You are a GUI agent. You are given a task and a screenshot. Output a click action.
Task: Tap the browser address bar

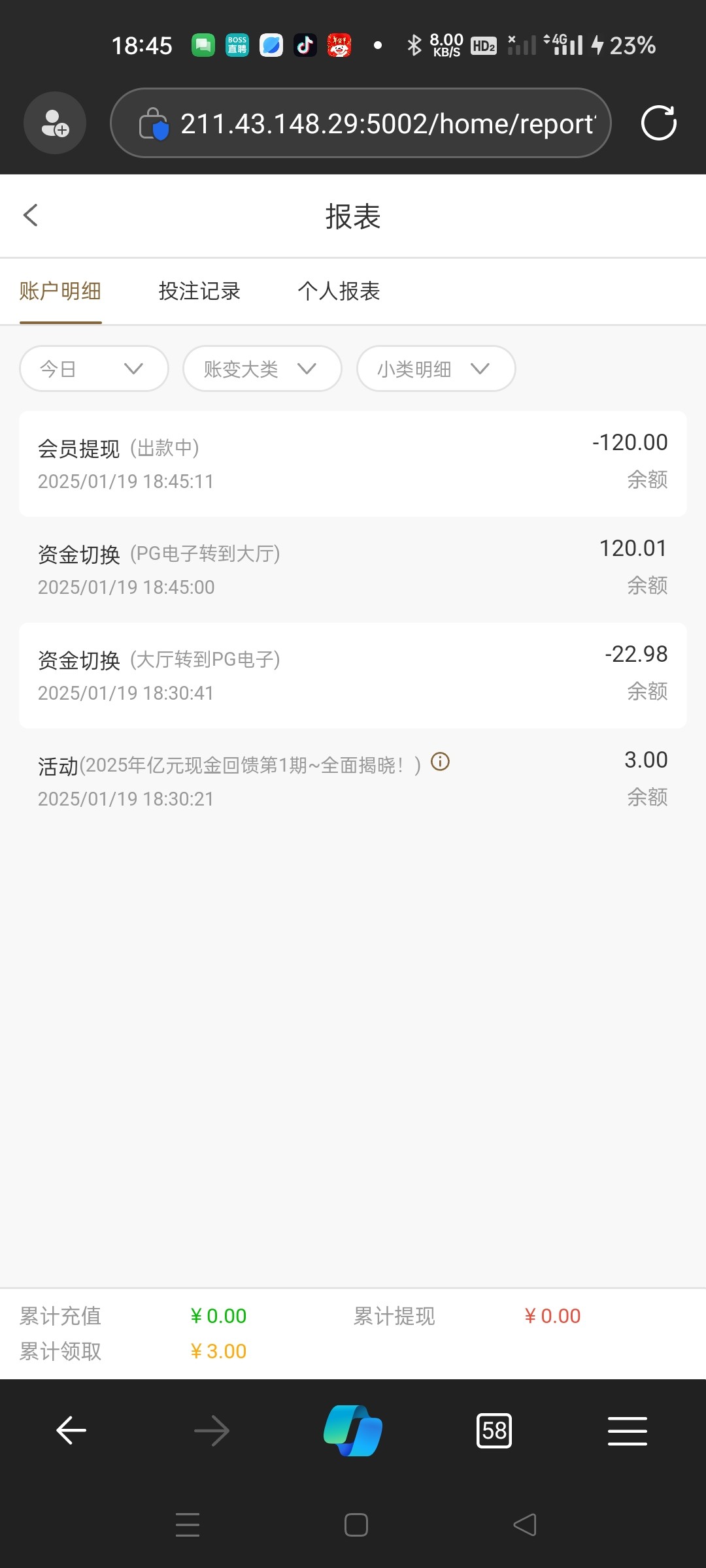tap(361, 123)
